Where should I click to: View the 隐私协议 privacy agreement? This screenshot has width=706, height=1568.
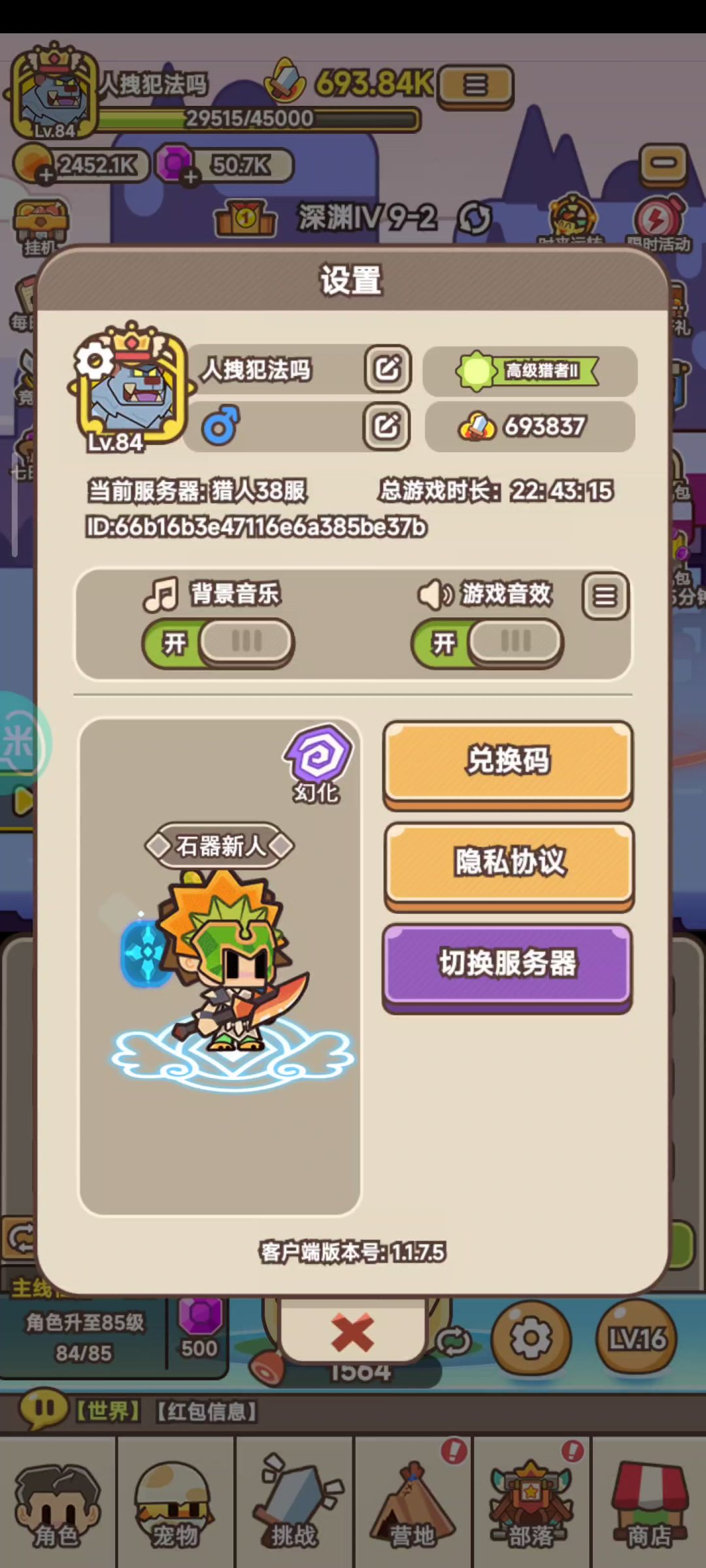(x=509, y=862)
